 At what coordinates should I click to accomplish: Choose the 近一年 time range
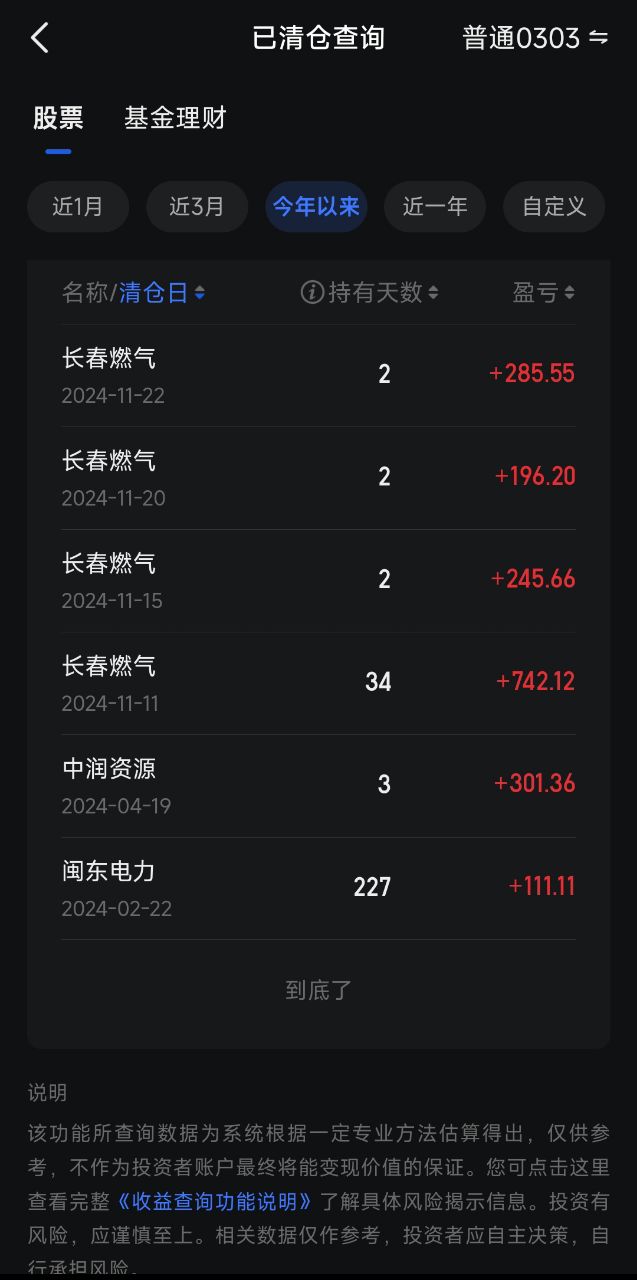tap(435, 207)
